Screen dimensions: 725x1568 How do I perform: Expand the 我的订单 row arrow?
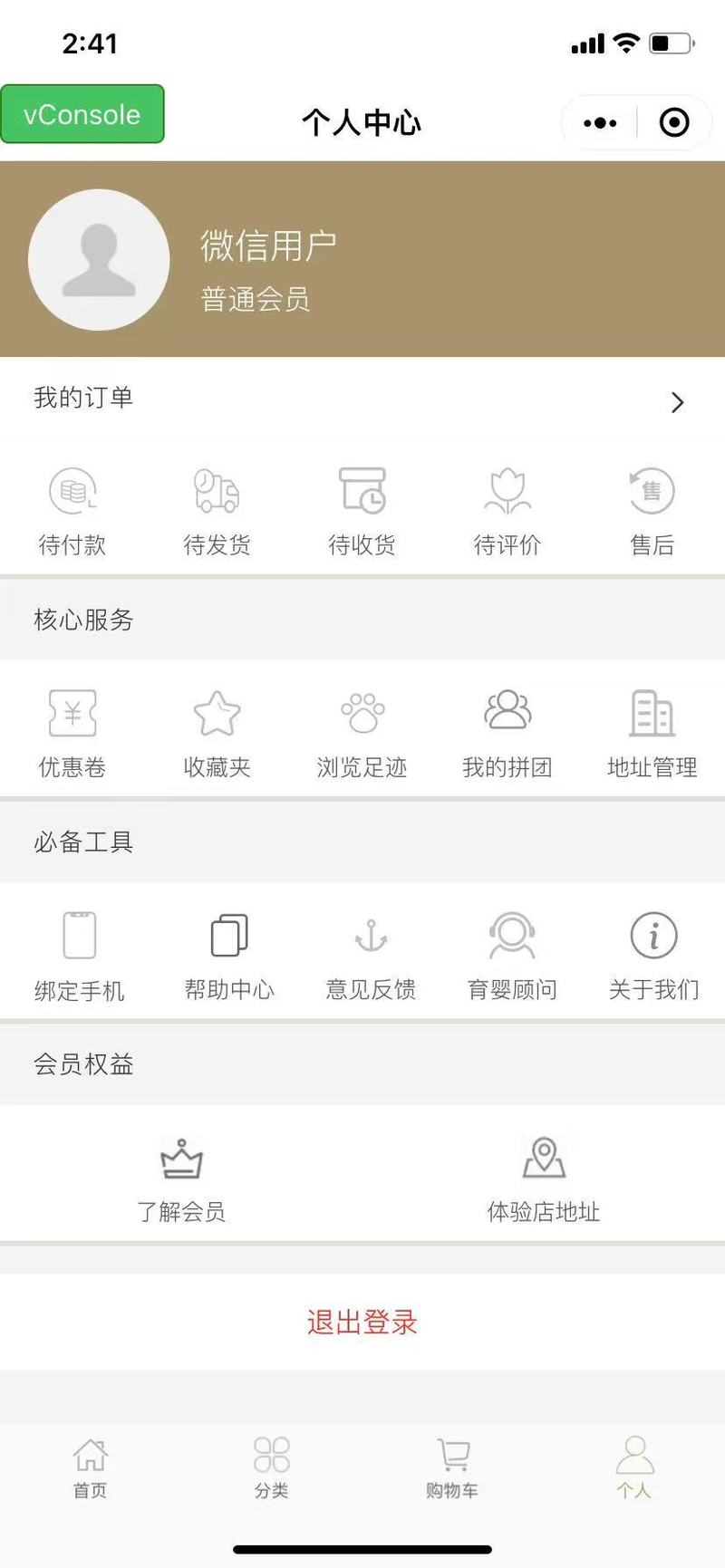[x=677, y=402]
